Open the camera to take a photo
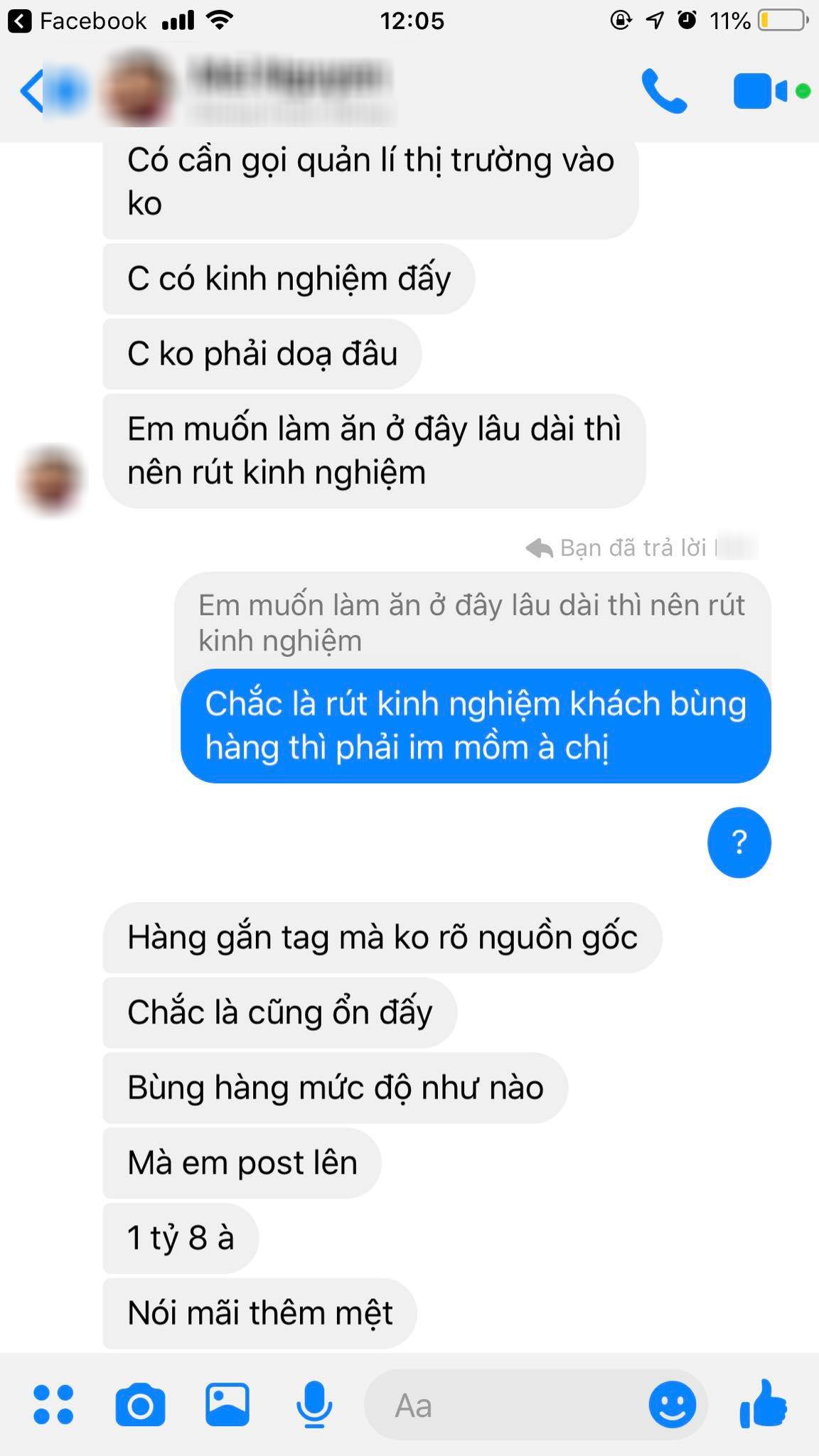819x1456 pixels. click(140, 1405)
